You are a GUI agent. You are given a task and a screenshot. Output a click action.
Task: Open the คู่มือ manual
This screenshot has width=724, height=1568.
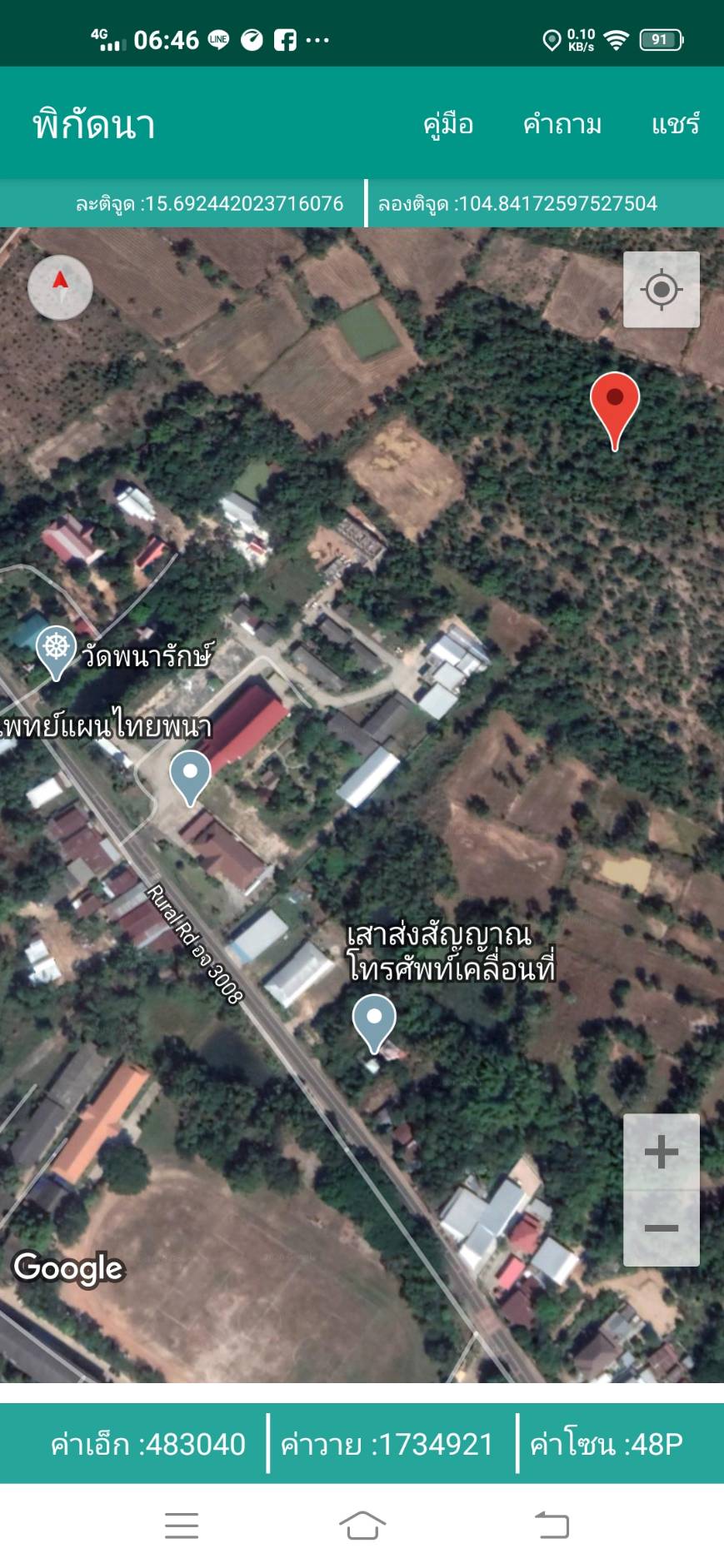[x=448, y=125]
